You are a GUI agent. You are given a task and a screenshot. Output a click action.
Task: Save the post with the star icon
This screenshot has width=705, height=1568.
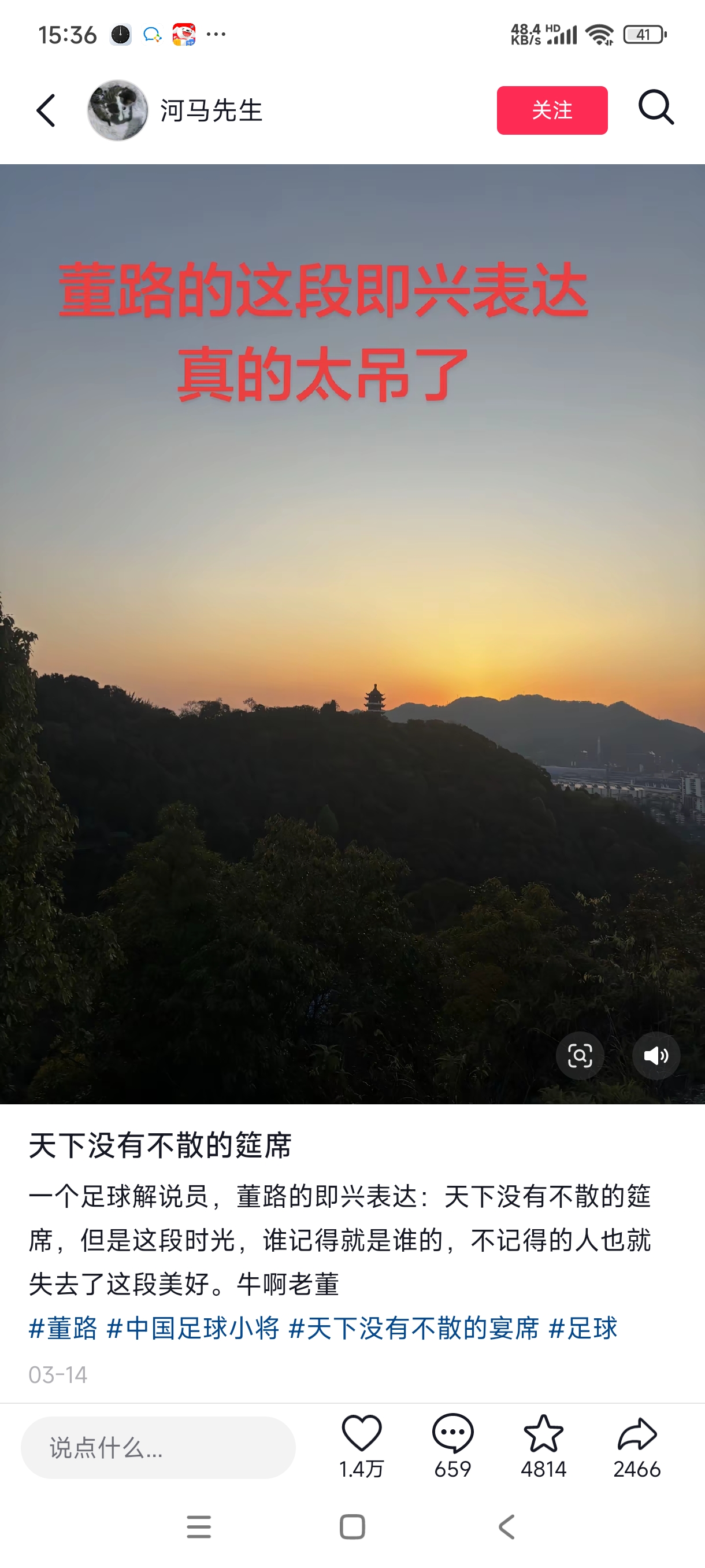[x=543, y=1434]
